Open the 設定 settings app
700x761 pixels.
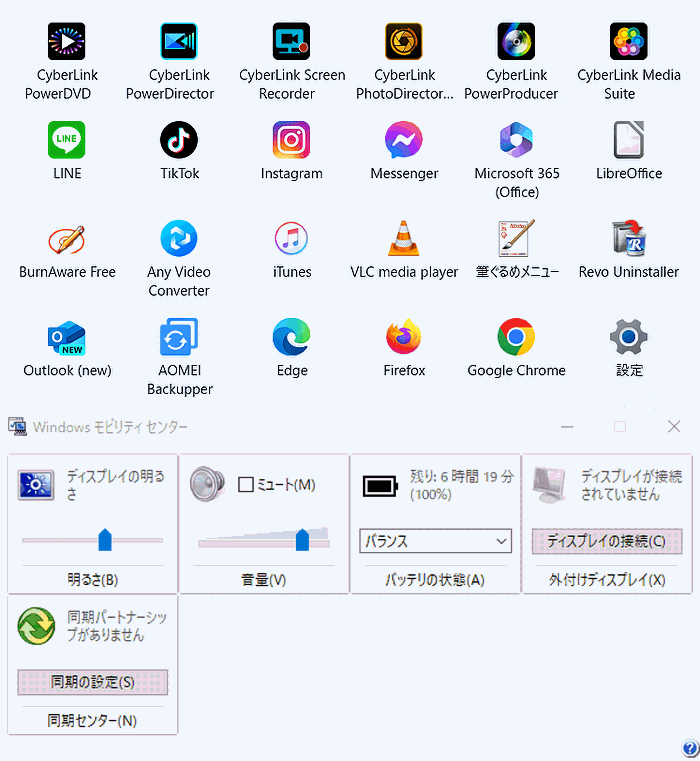coord(628,337)
